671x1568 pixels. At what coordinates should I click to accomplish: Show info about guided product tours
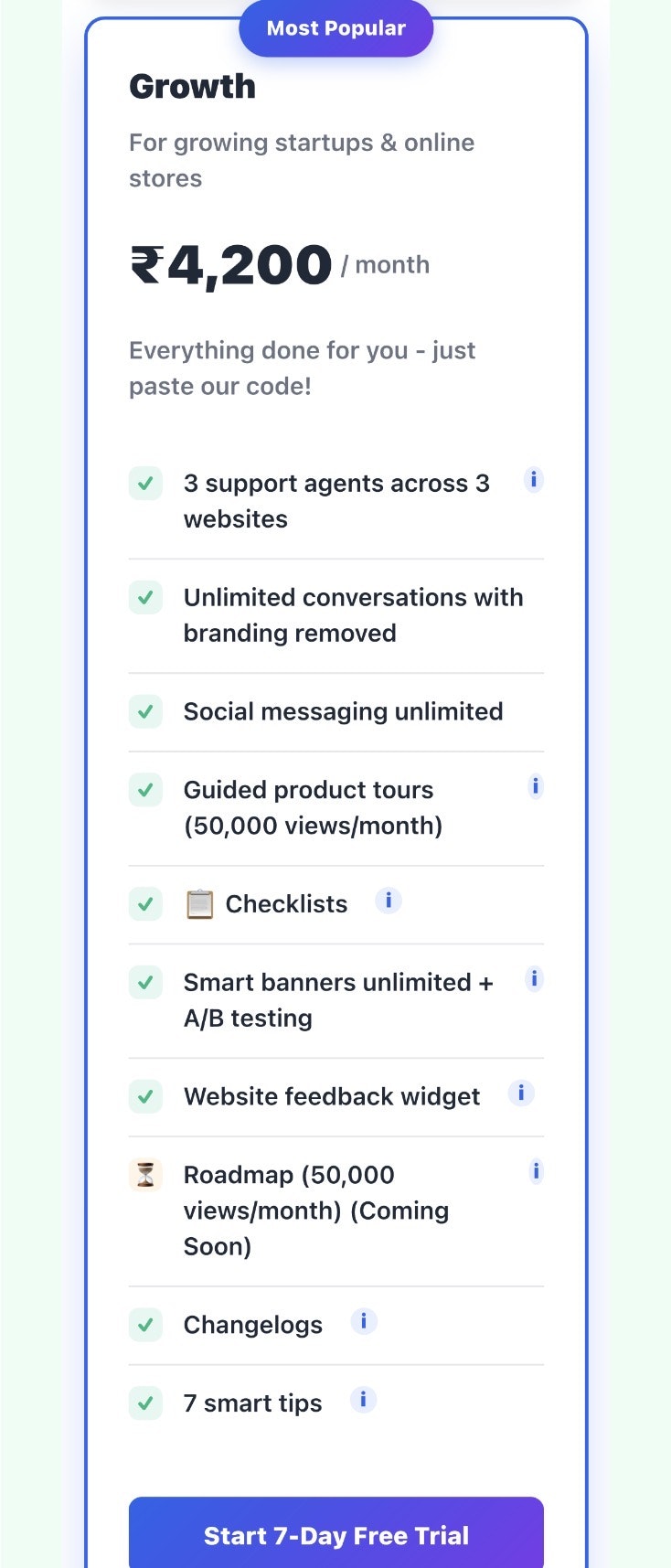(x=536, y=786)
